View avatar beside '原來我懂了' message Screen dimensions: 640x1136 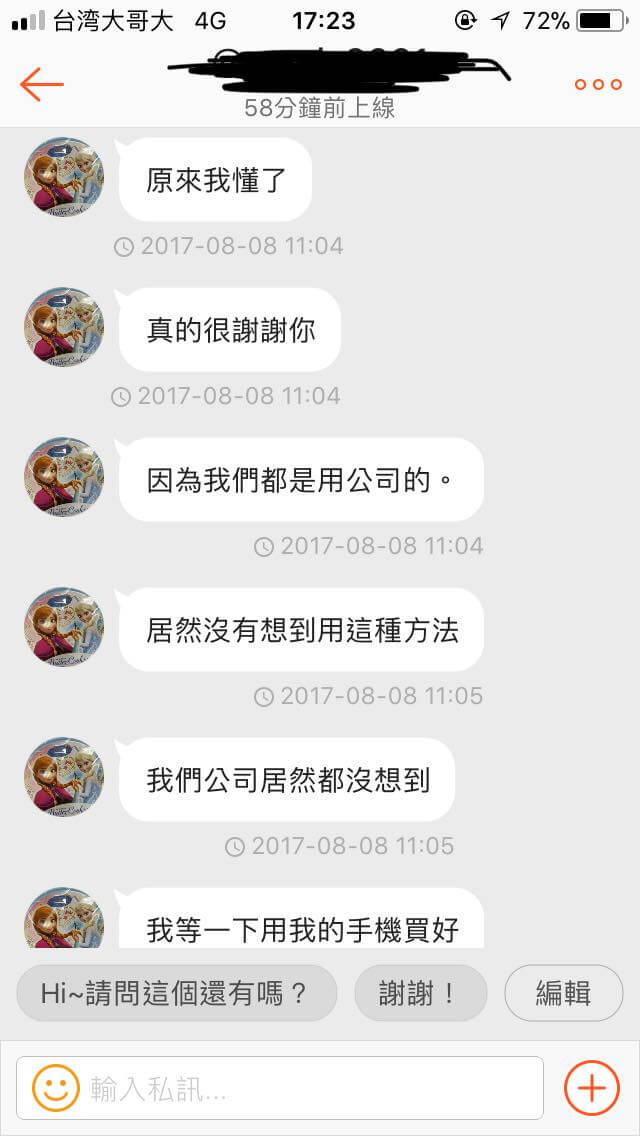coord(64,178)
